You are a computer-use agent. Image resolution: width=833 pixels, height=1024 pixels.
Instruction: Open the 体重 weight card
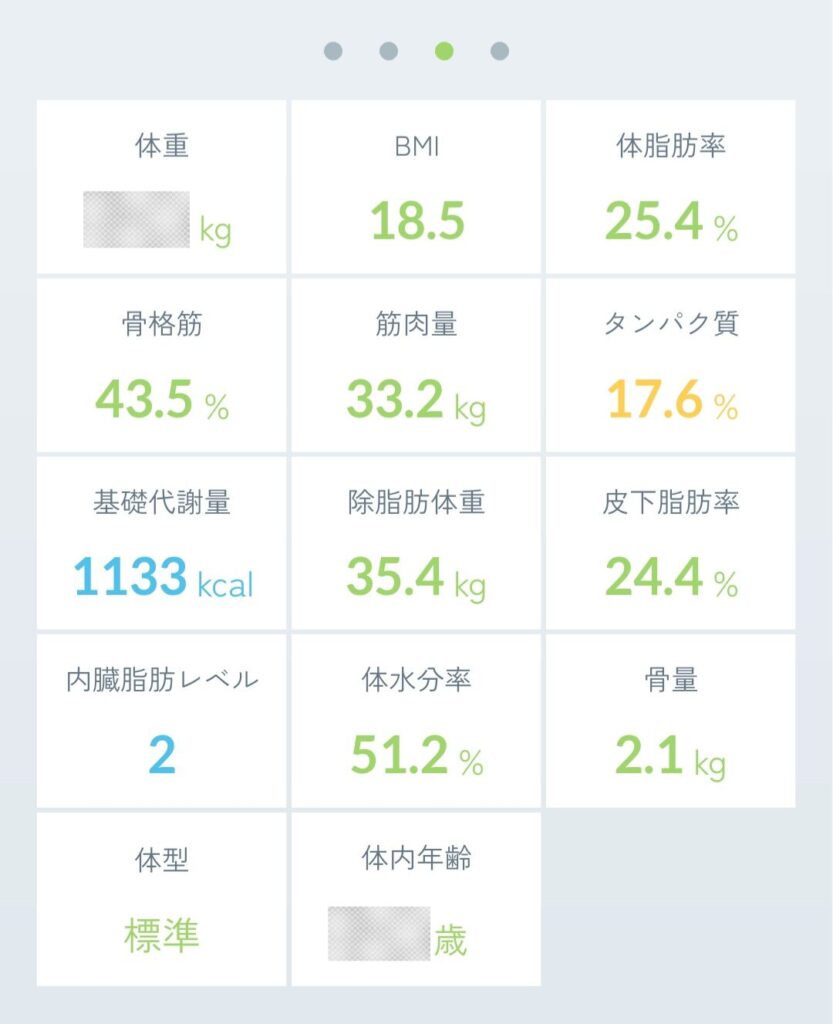coord(162,187)
